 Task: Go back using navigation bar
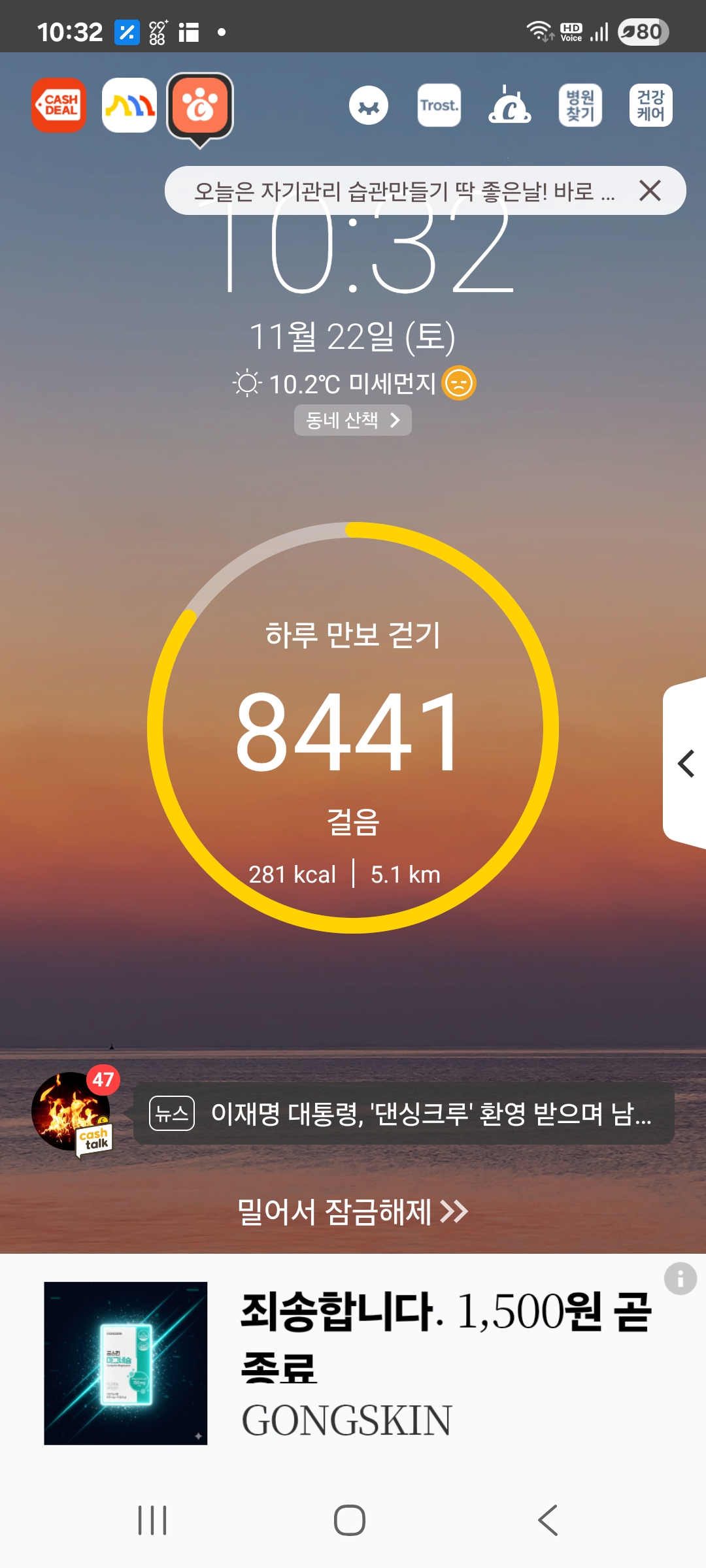click(x=548, y=1520)
